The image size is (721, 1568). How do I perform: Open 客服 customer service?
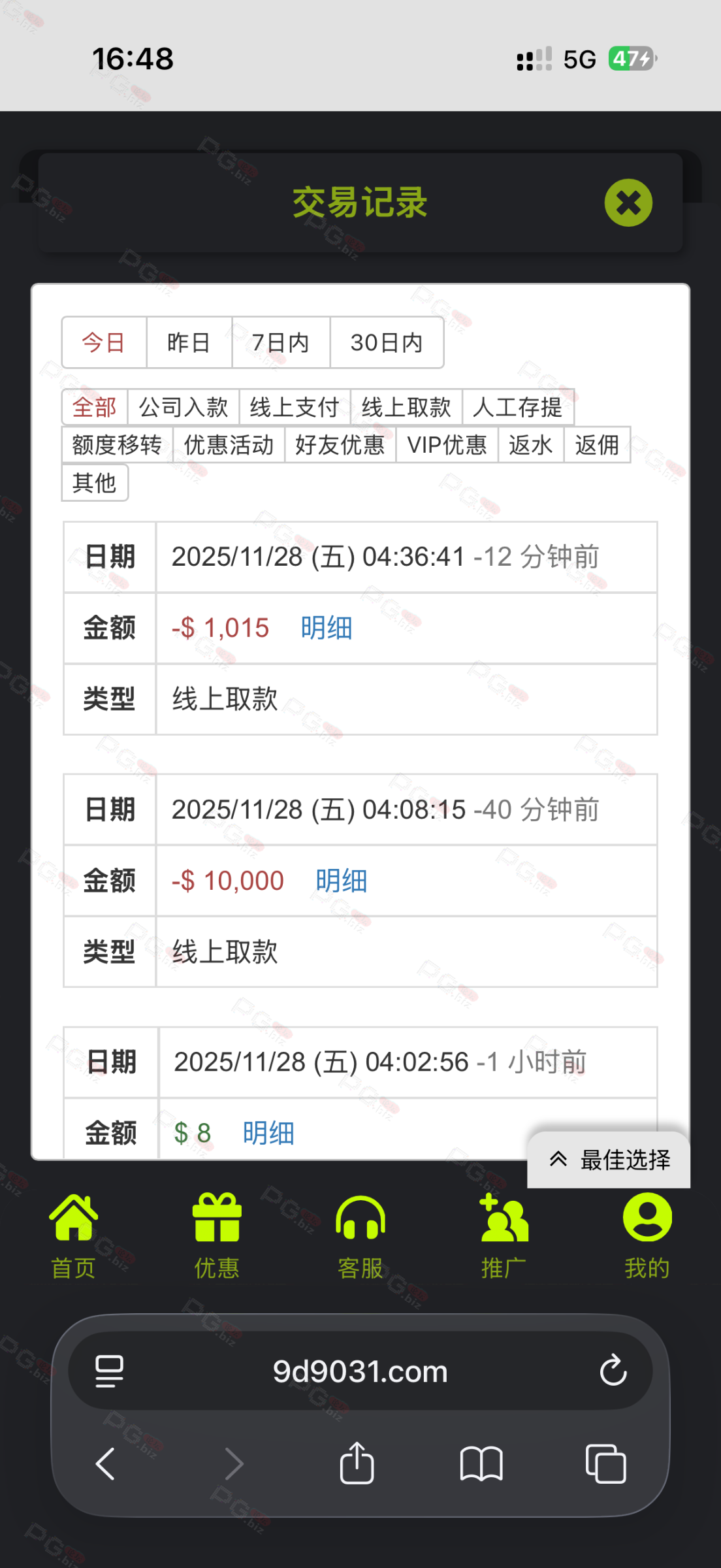coord(360,1235)
